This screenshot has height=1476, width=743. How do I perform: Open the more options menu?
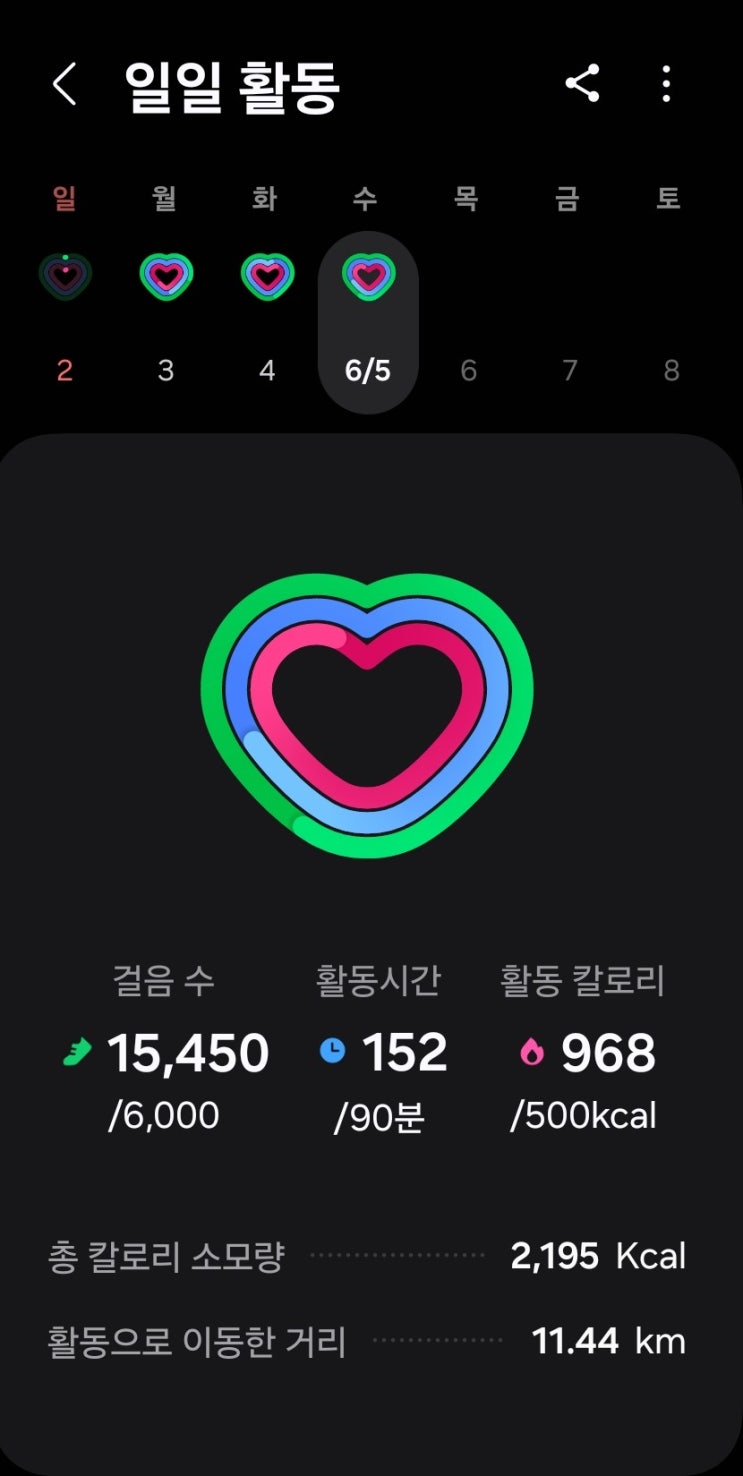click(x=666, y=84)
